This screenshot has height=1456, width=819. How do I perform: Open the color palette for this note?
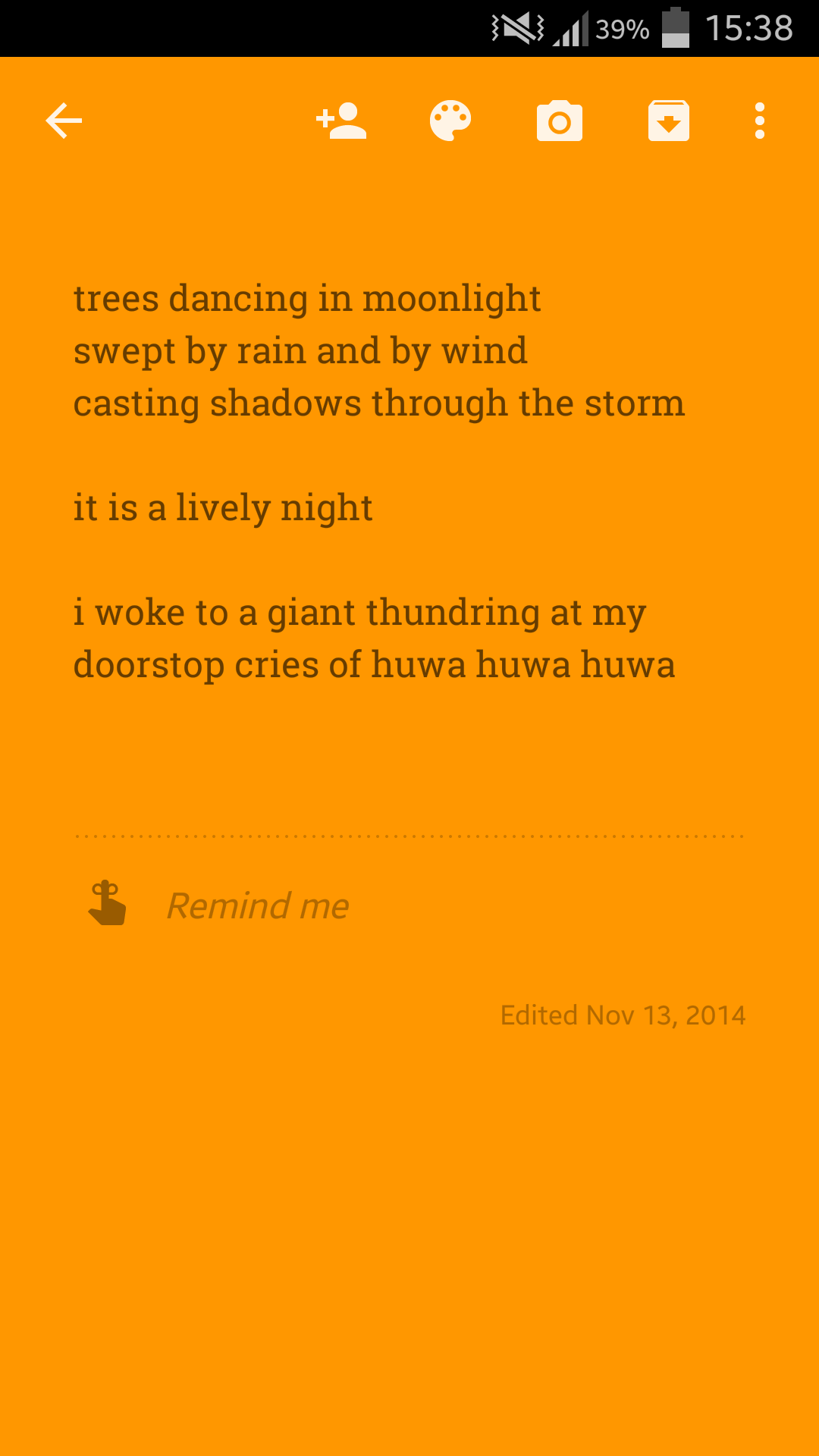point(450,121)
